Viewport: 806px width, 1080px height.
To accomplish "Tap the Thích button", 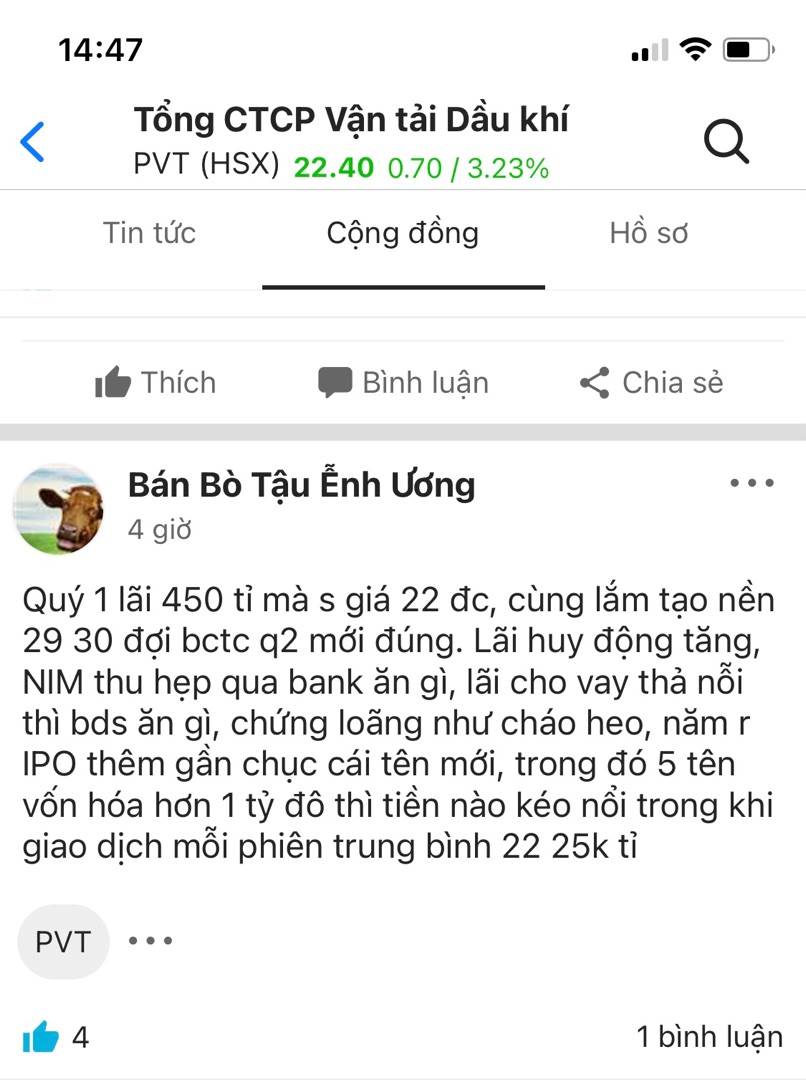I will click(x=155, y=383).
